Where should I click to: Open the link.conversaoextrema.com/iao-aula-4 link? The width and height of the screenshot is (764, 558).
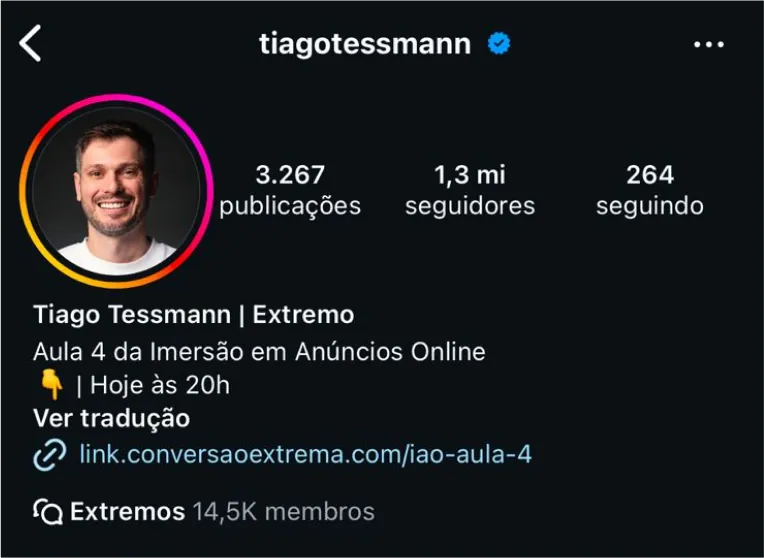[x=305, y=455]
